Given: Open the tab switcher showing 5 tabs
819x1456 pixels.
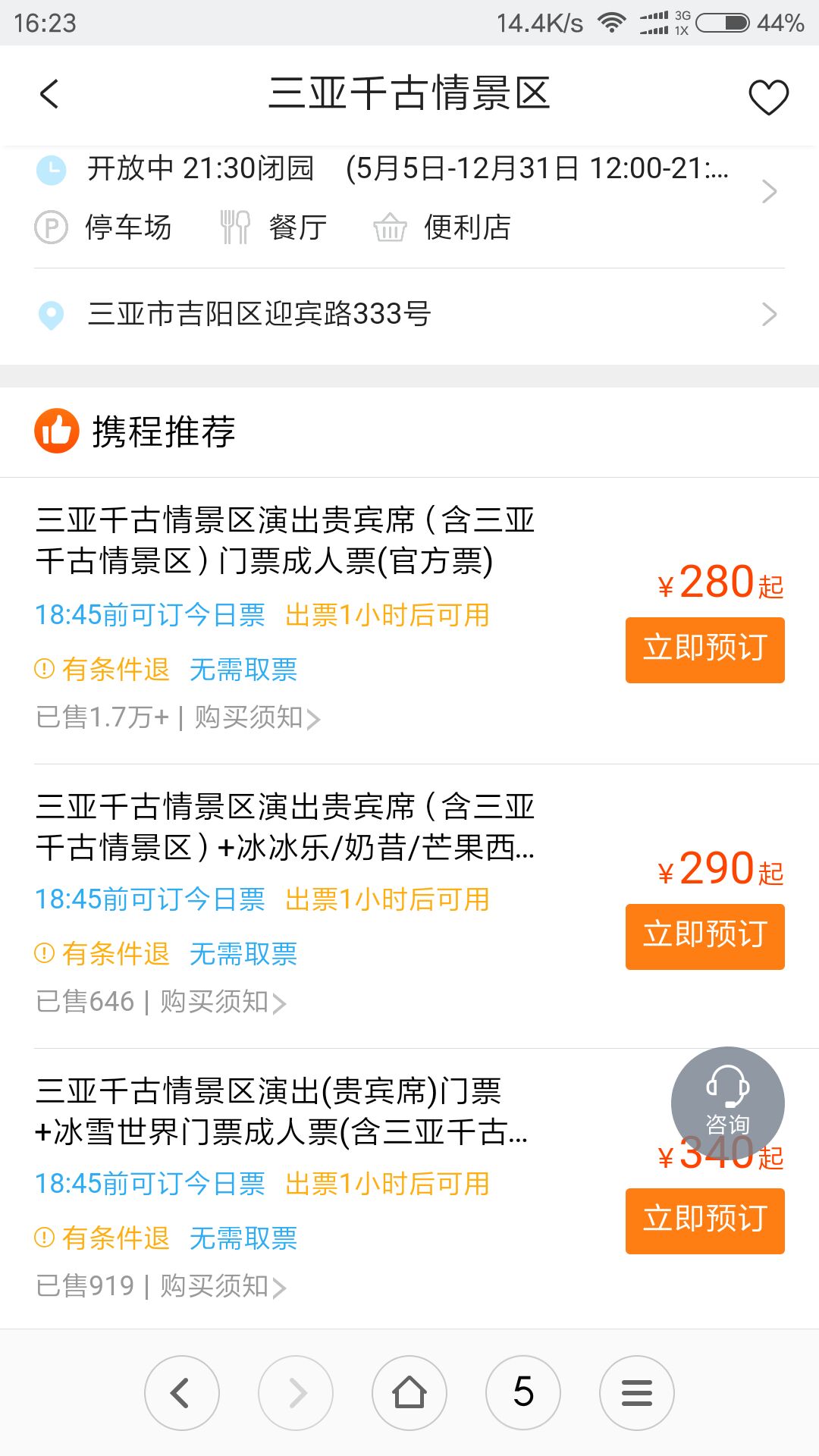Looking at the screenshot, I should point(523,1393).
